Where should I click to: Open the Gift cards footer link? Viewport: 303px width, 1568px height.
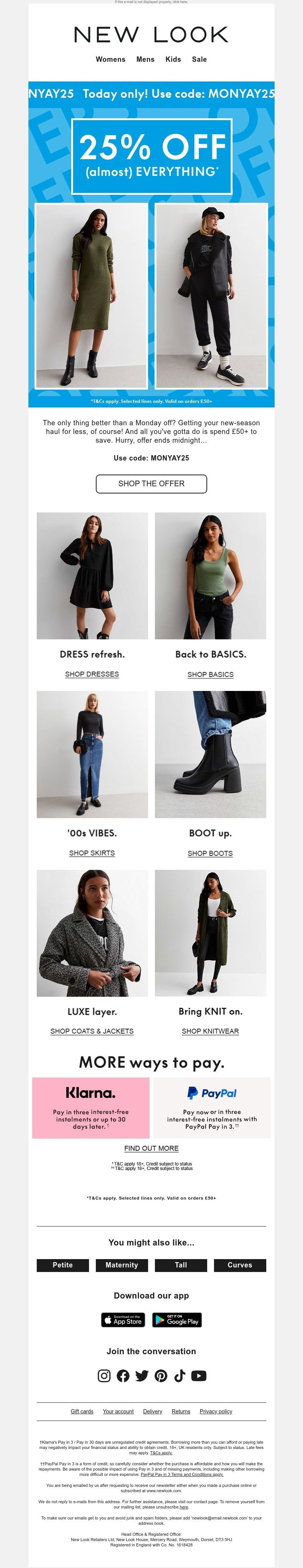pyautogui.click(x=82, y=1411)
